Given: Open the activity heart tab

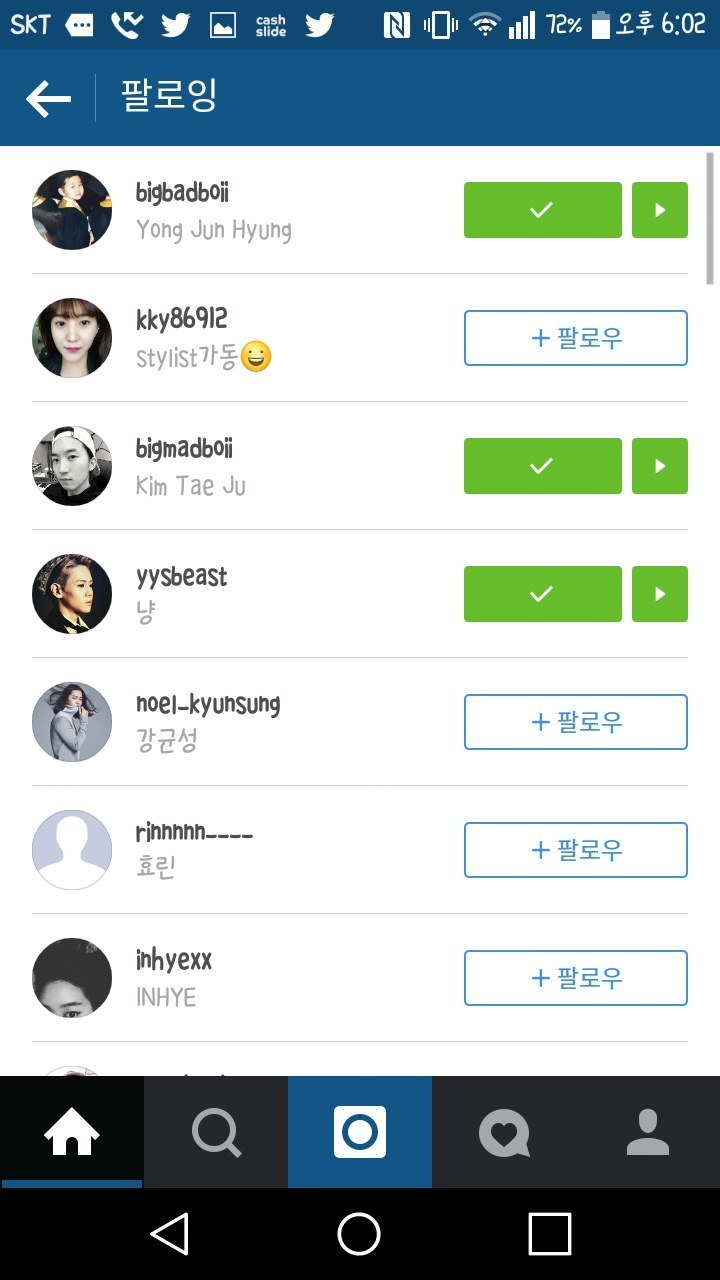Looking at the screenshot, I should (504, 1132).
